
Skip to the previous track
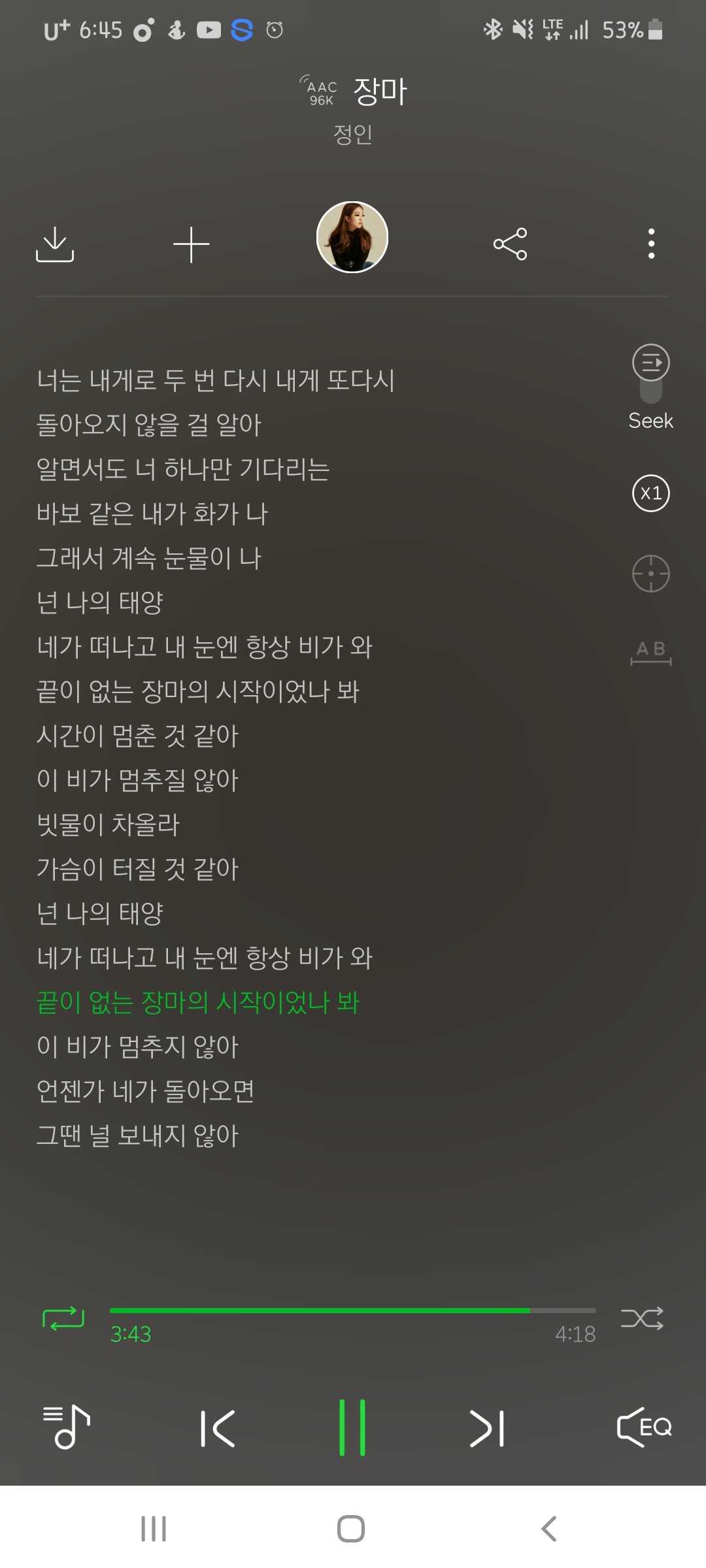(218, 1429)
